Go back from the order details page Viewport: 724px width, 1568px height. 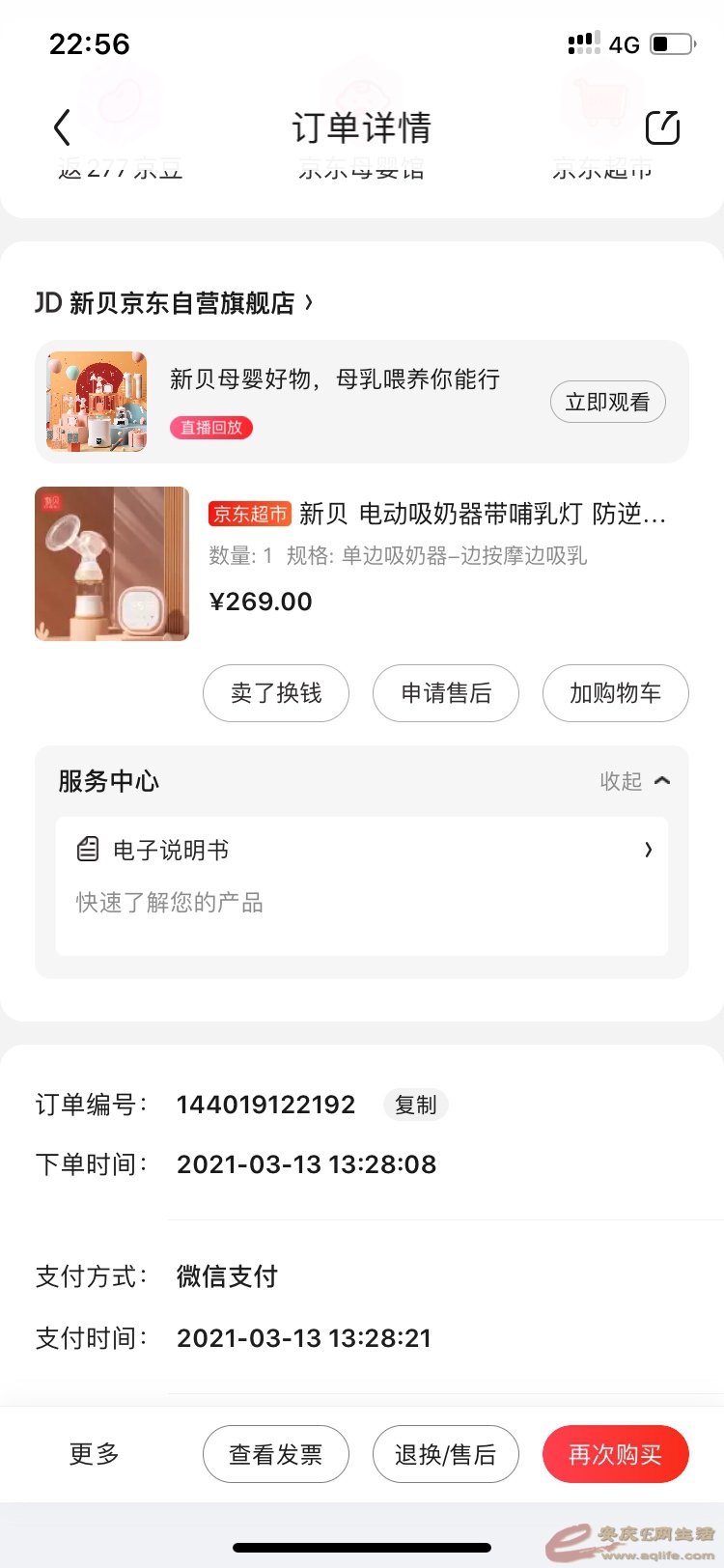(62, 127)
